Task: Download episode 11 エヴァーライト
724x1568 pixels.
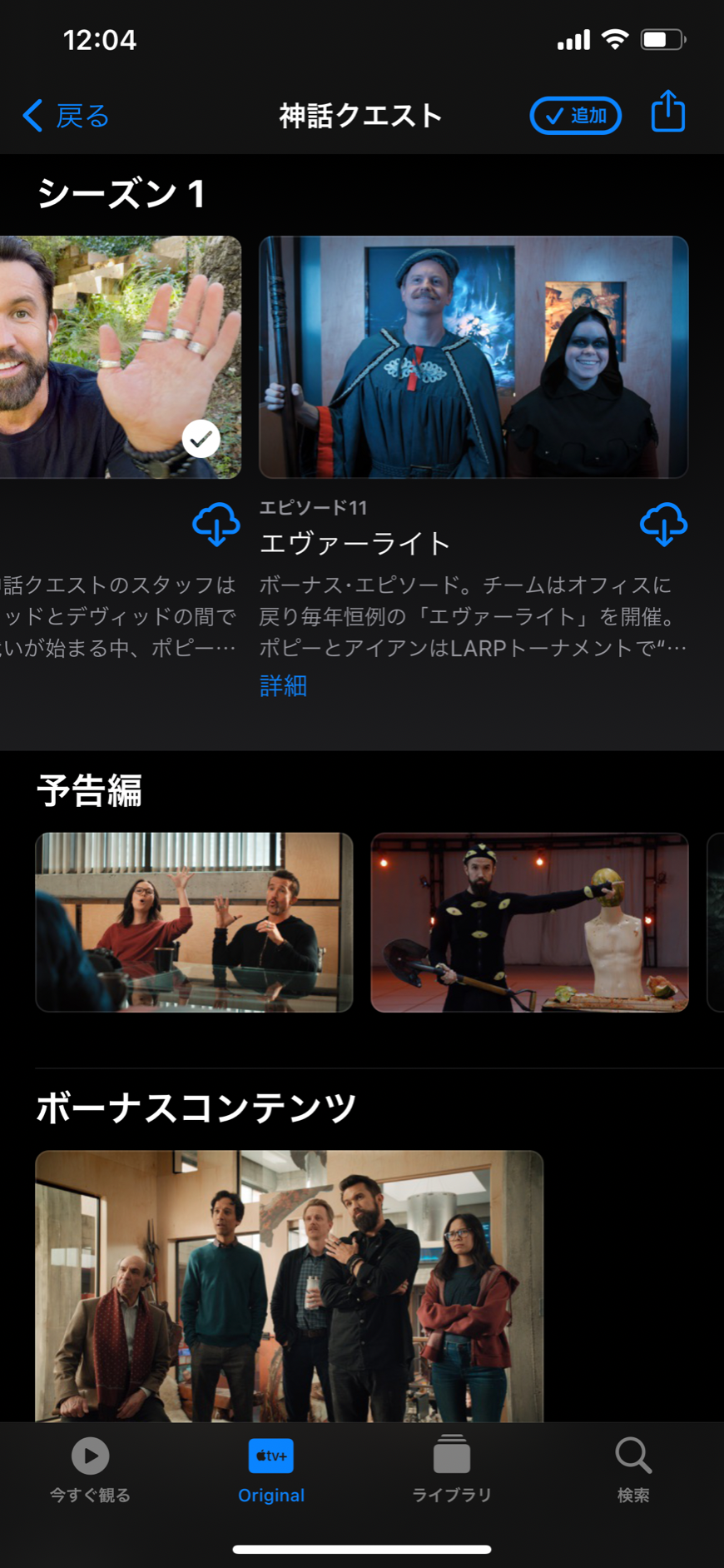Action: click(x=663, y=524)
